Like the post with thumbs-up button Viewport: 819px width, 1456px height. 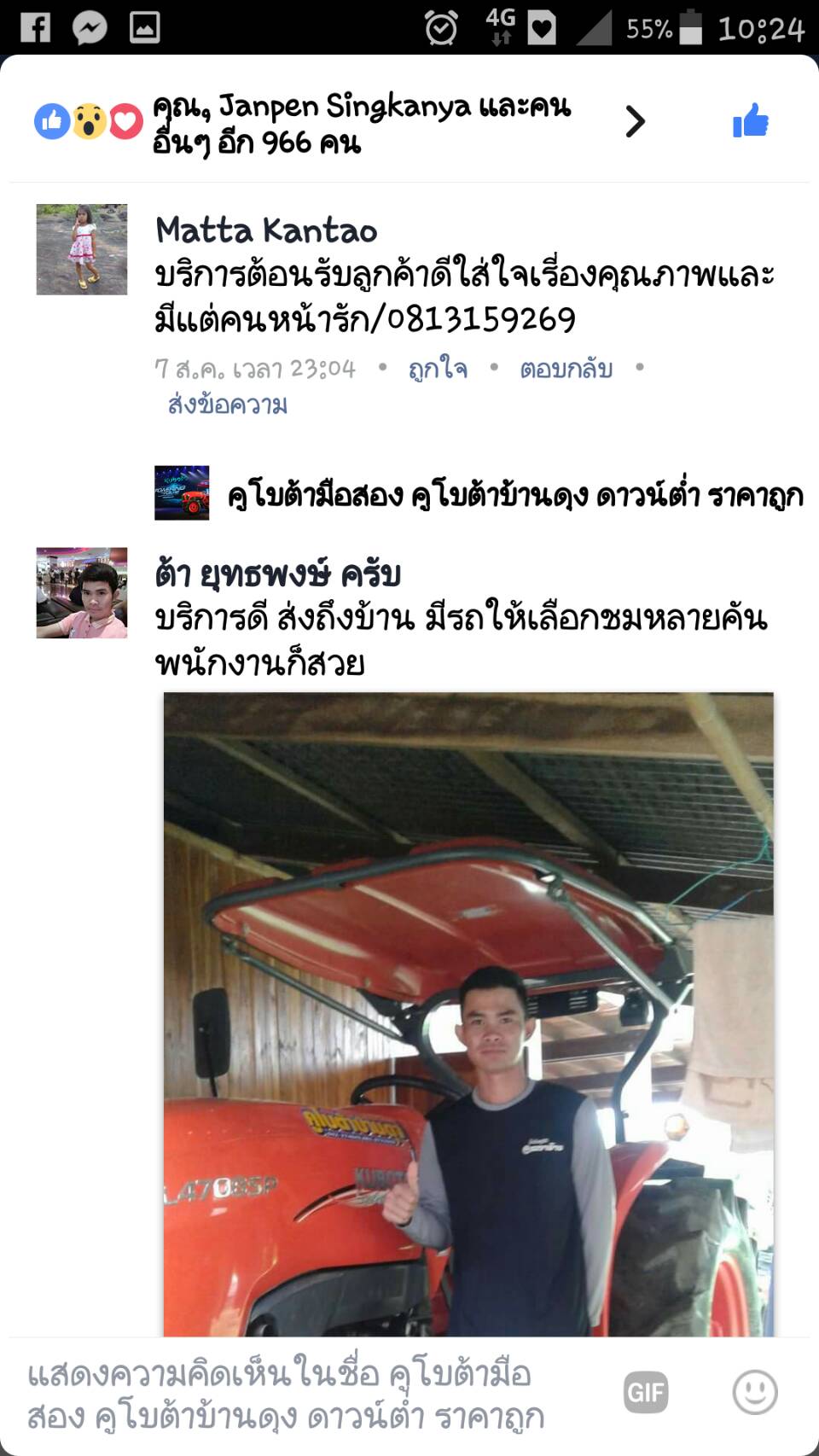[x=751, y=121]
